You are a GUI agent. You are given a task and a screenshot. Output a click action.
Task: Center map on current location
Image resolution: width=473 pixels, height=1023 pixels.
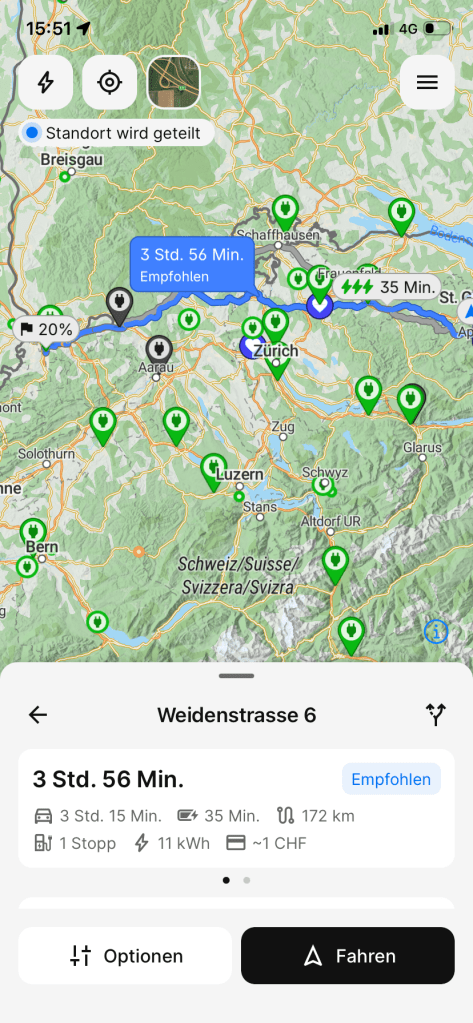tap(110, 82)
